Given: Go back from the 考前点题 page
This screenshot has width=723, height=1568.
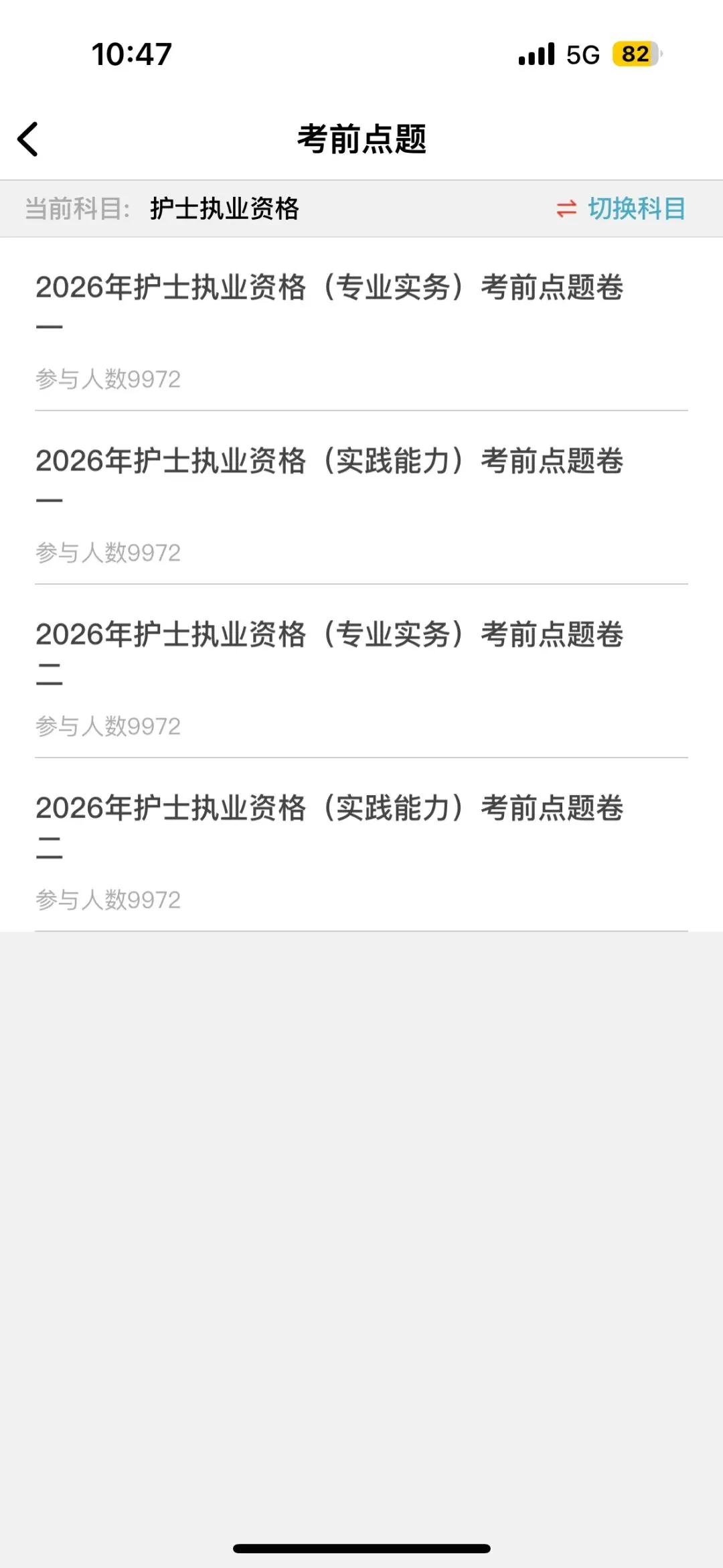Looking at the screenshot, I should [28, 139].
